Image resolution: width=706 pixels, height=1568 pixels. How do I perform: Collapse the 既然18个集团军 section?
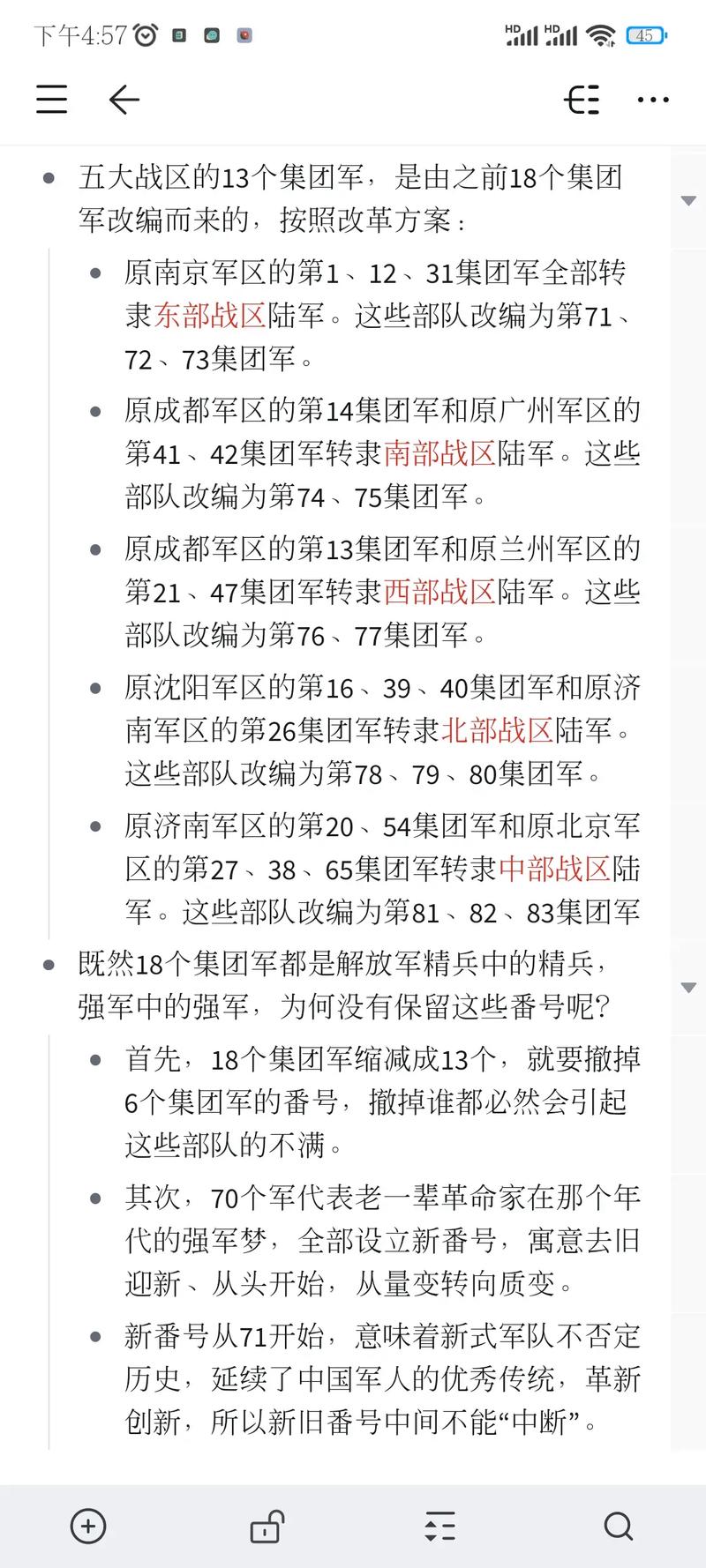[689, 987]
